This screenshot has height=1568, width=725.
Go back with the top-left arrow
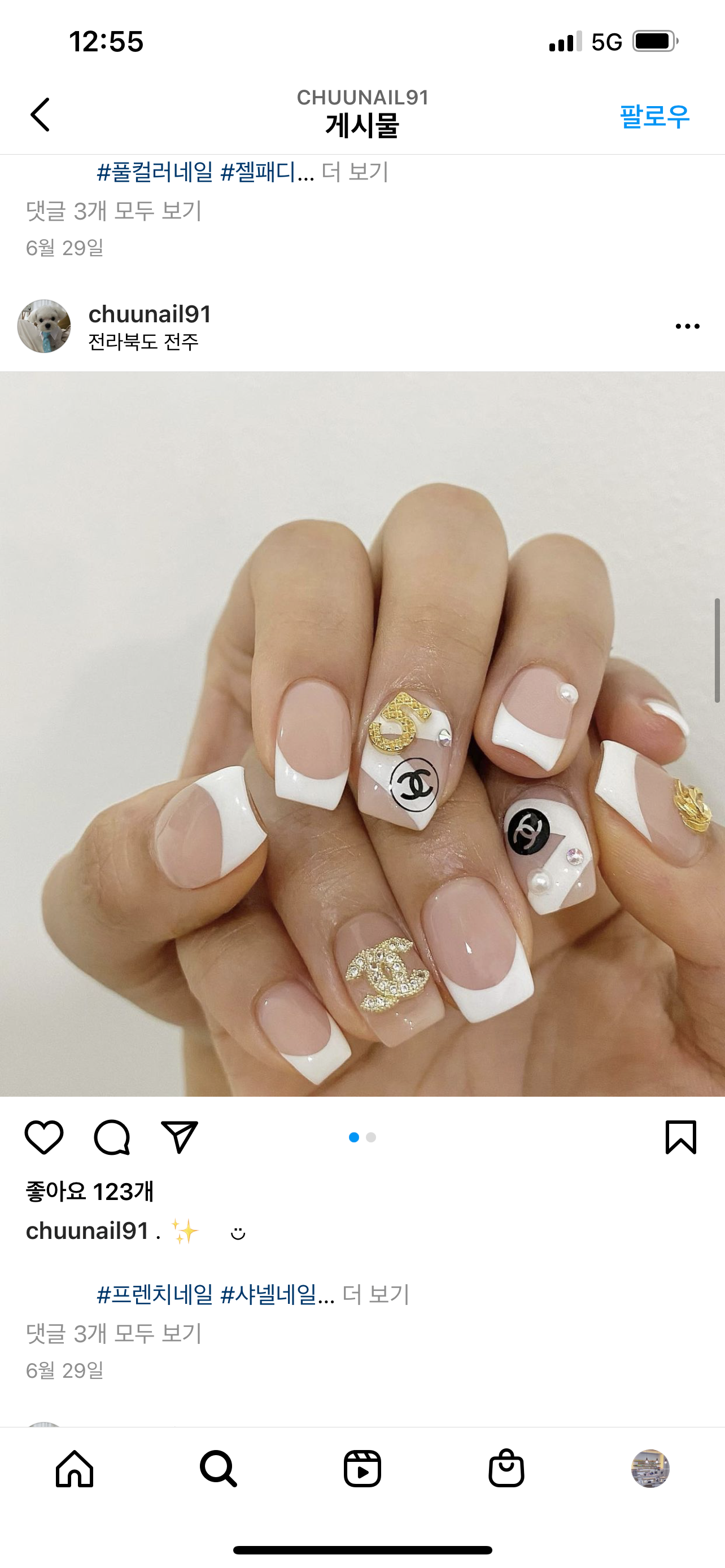(x=40, y=115)
